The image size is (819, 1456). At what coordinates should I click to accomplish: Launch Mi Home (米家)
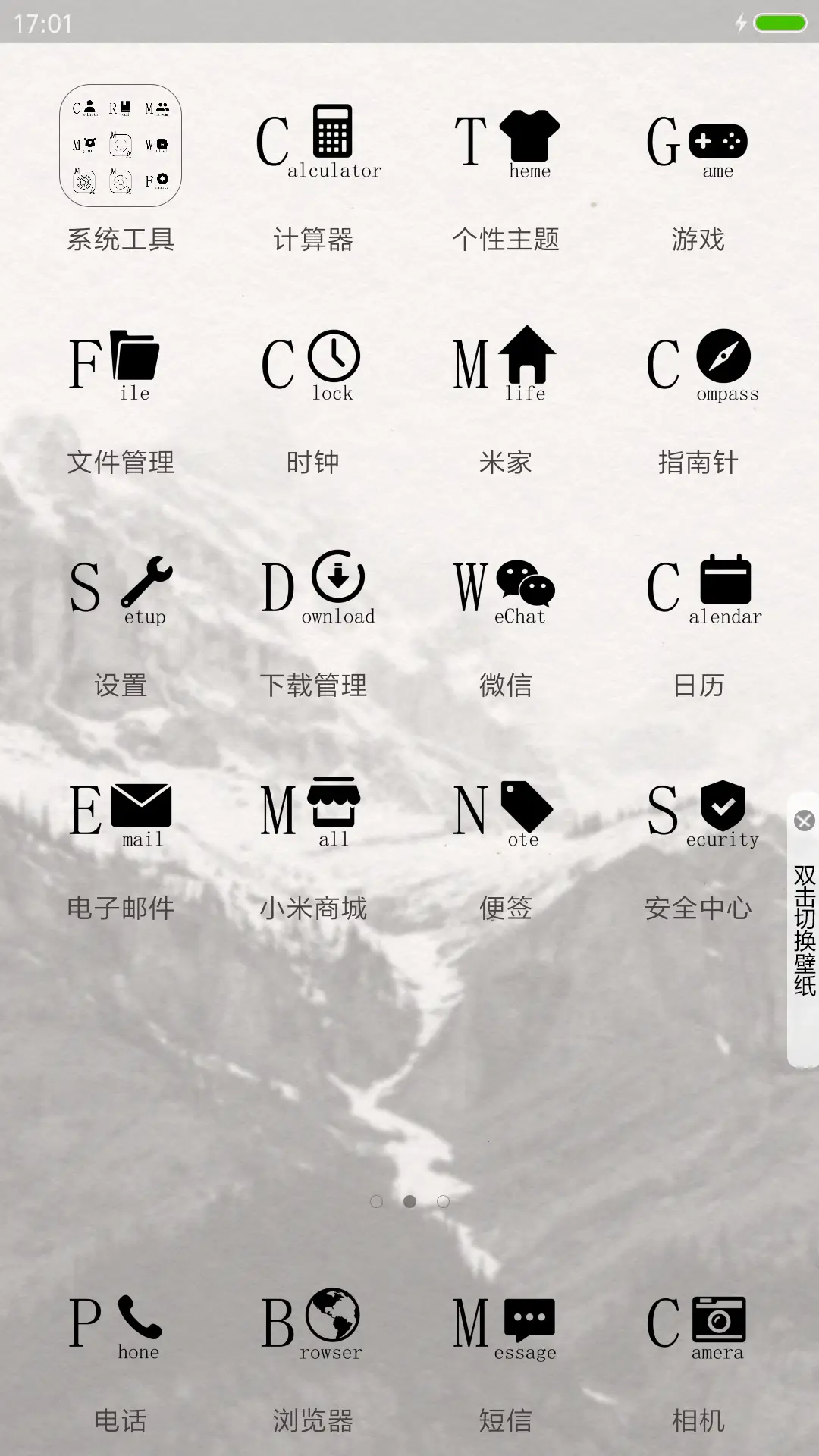click(x=504, y=368)
